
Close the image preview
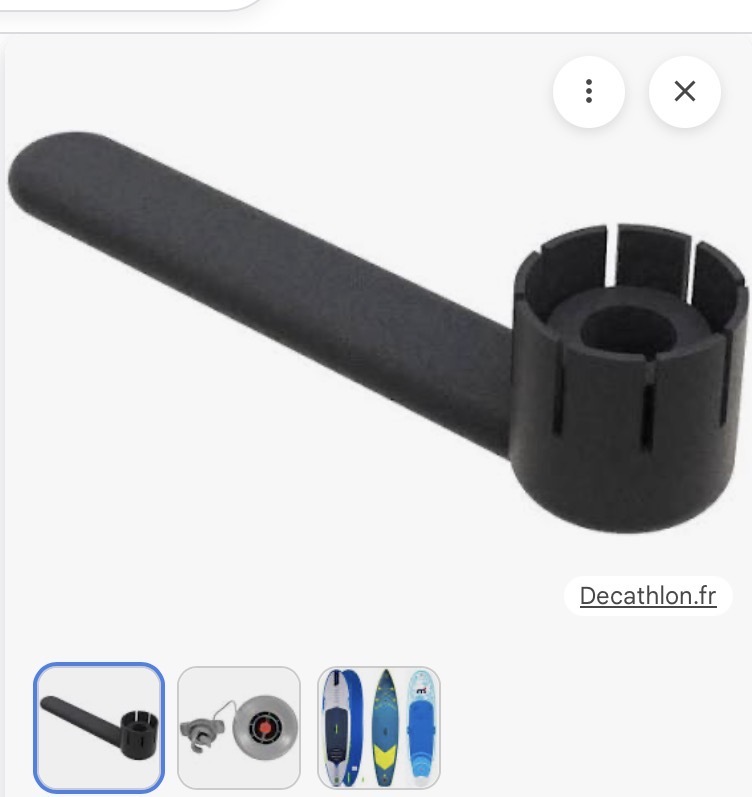point(685,91)
